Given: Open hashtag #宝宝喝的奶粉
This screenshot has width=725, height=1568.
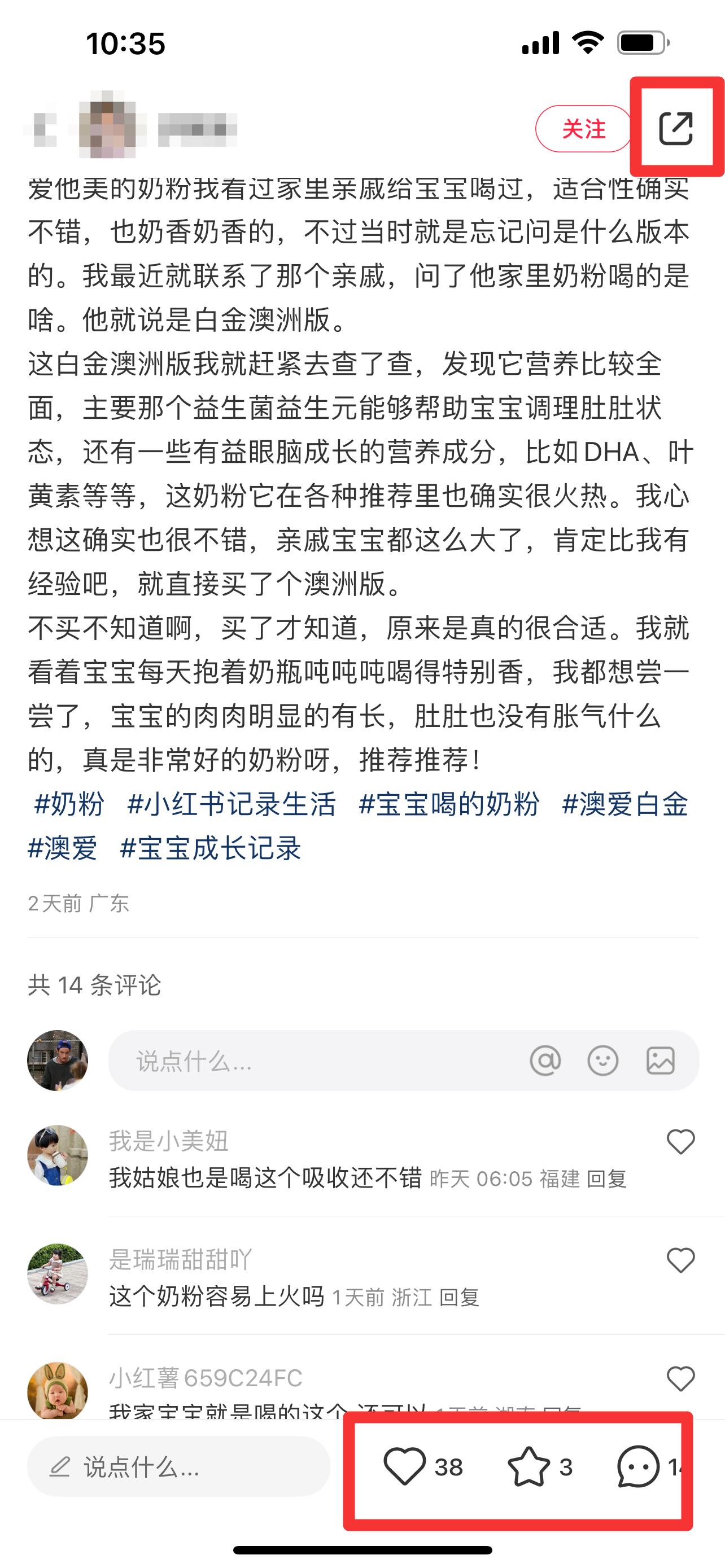Looking at the screenshot, I should click(x=449, y=804).
